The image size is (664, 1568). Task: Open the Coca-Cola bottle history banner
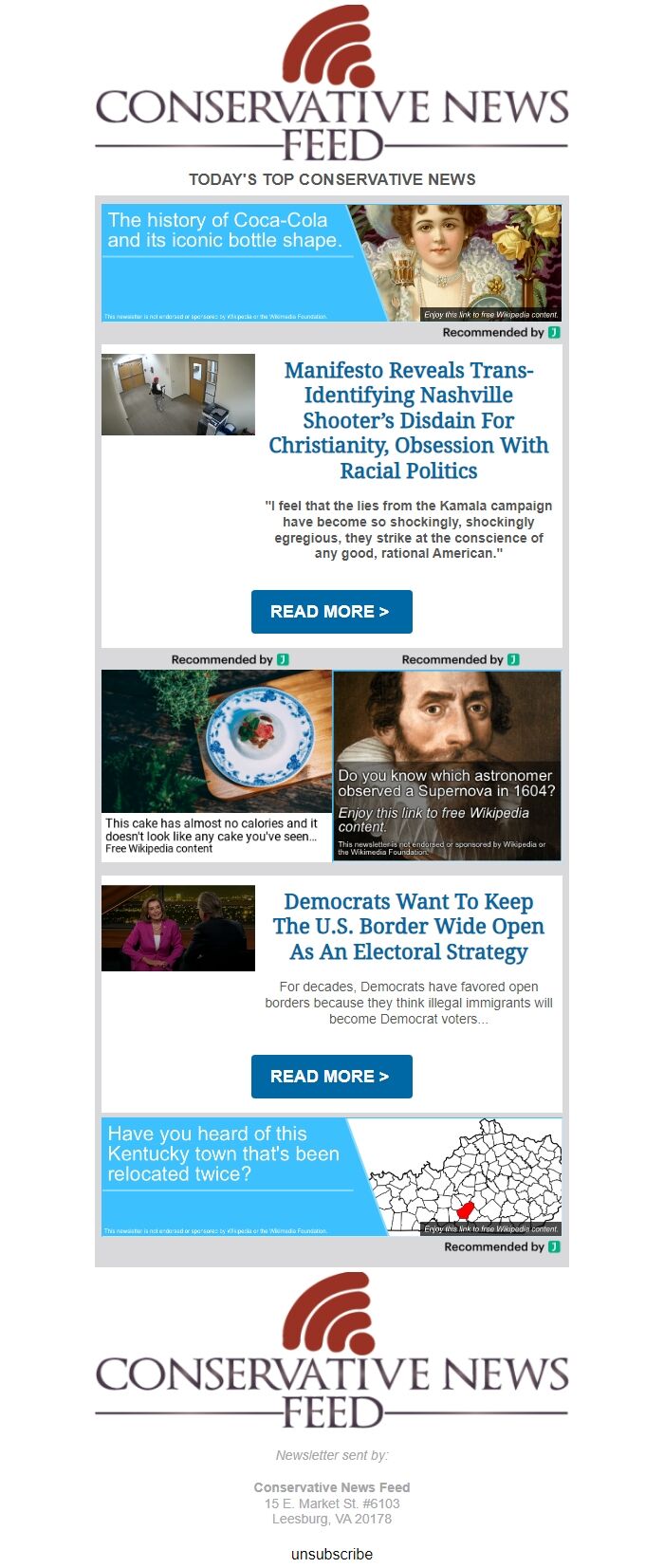pyautogui.click(x=331, y=263)
